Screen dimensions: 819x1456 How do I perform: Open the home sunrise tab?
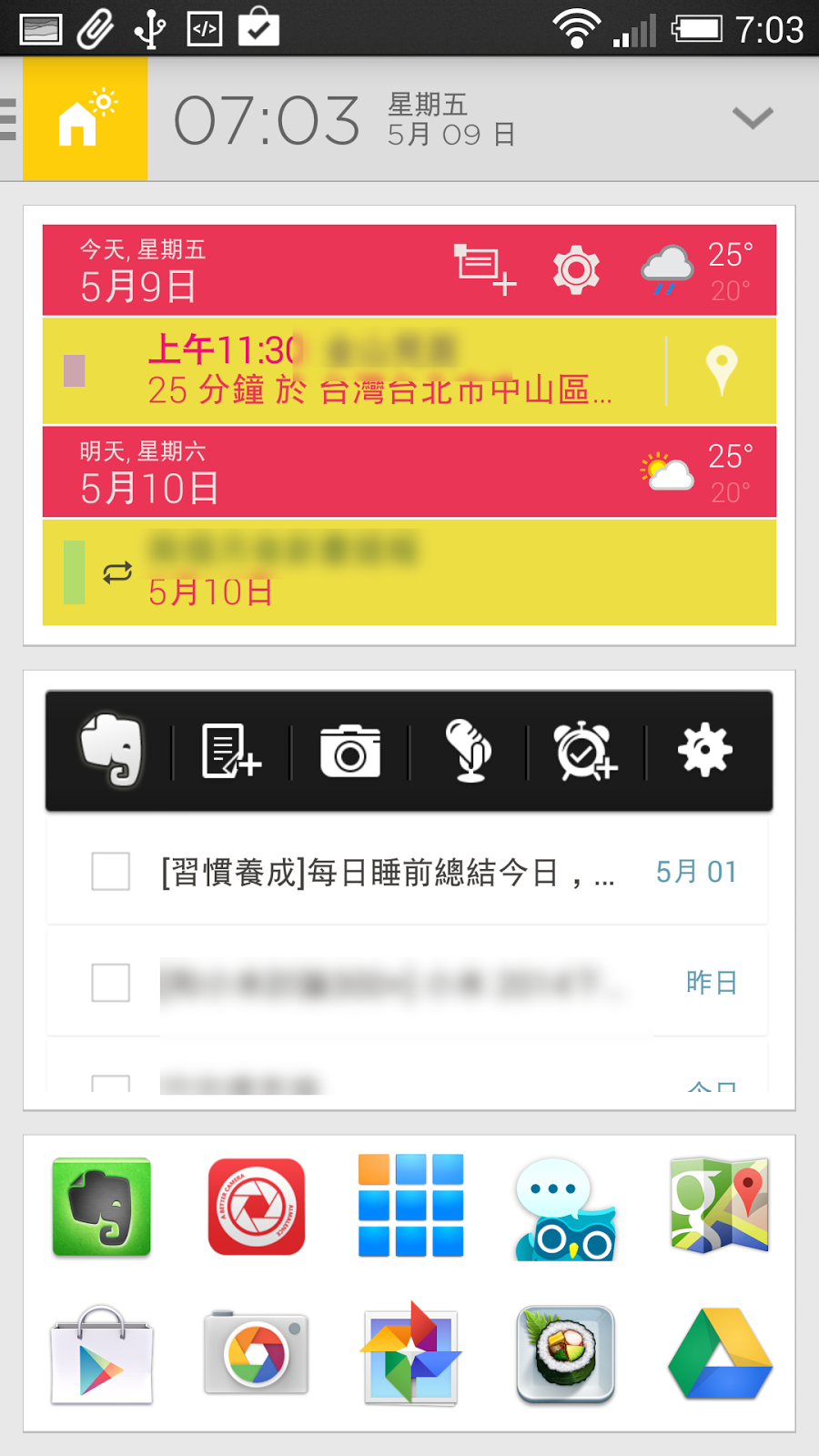point(85,119)
